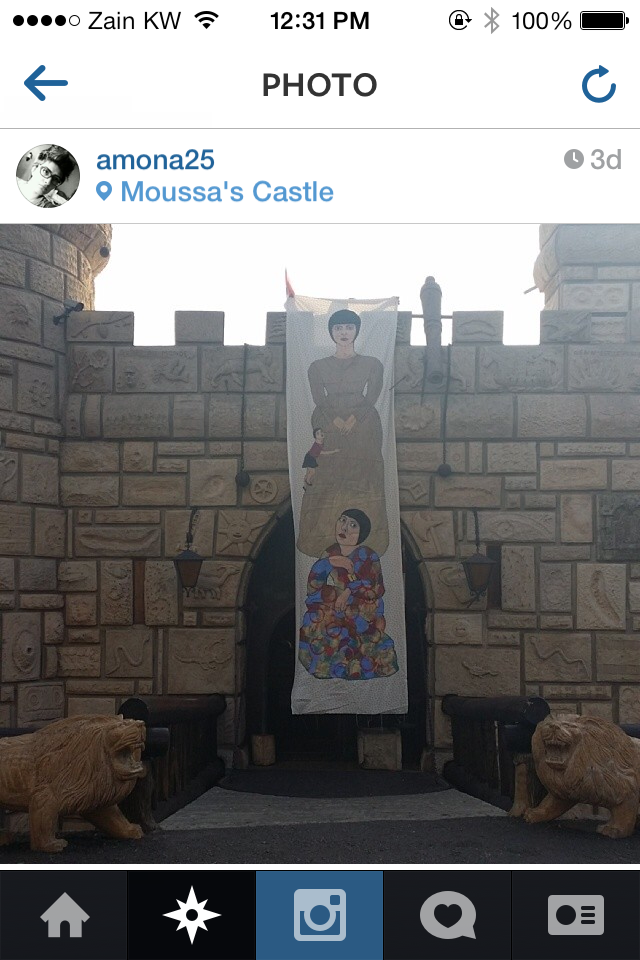Open the activity heart tab

(x=448, y=915)
